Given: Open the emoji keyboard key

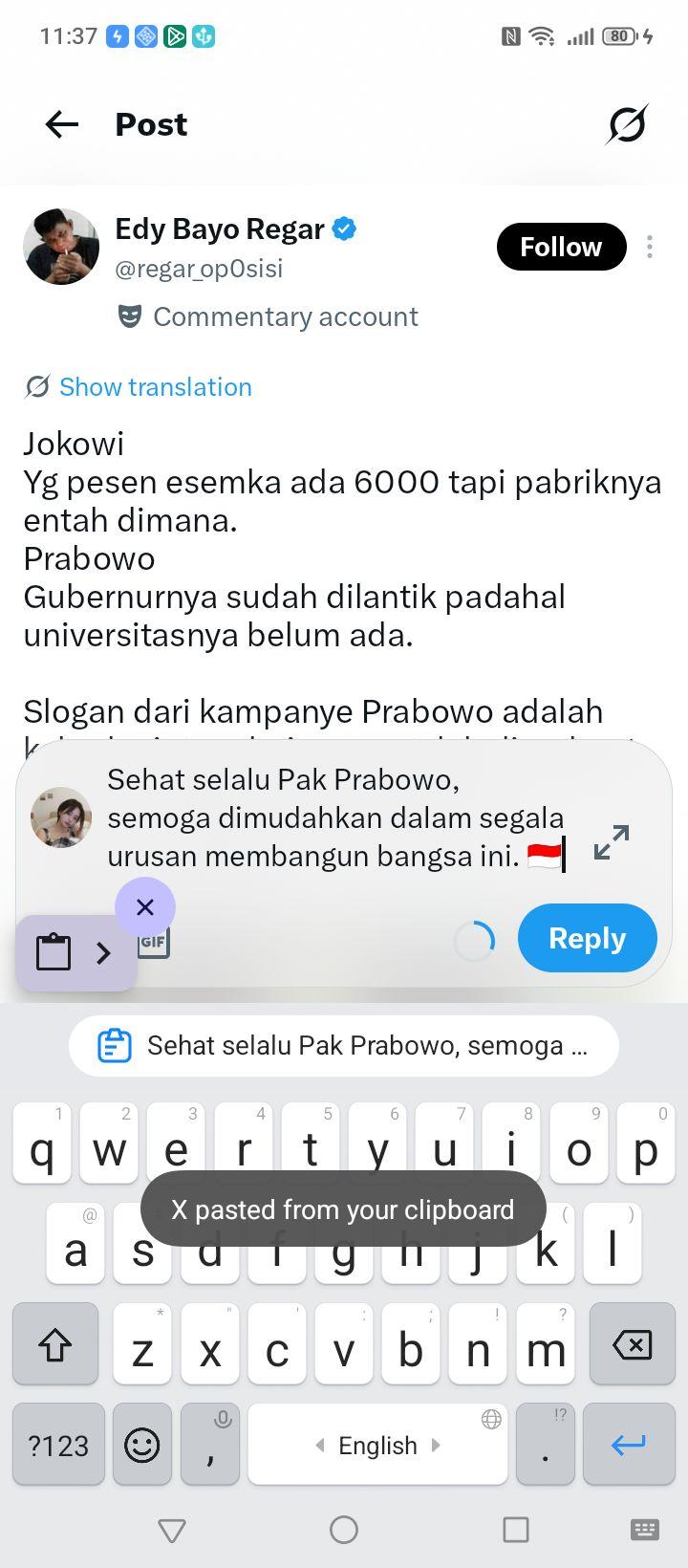Looking at the screenshot, I should [142, 1445].
